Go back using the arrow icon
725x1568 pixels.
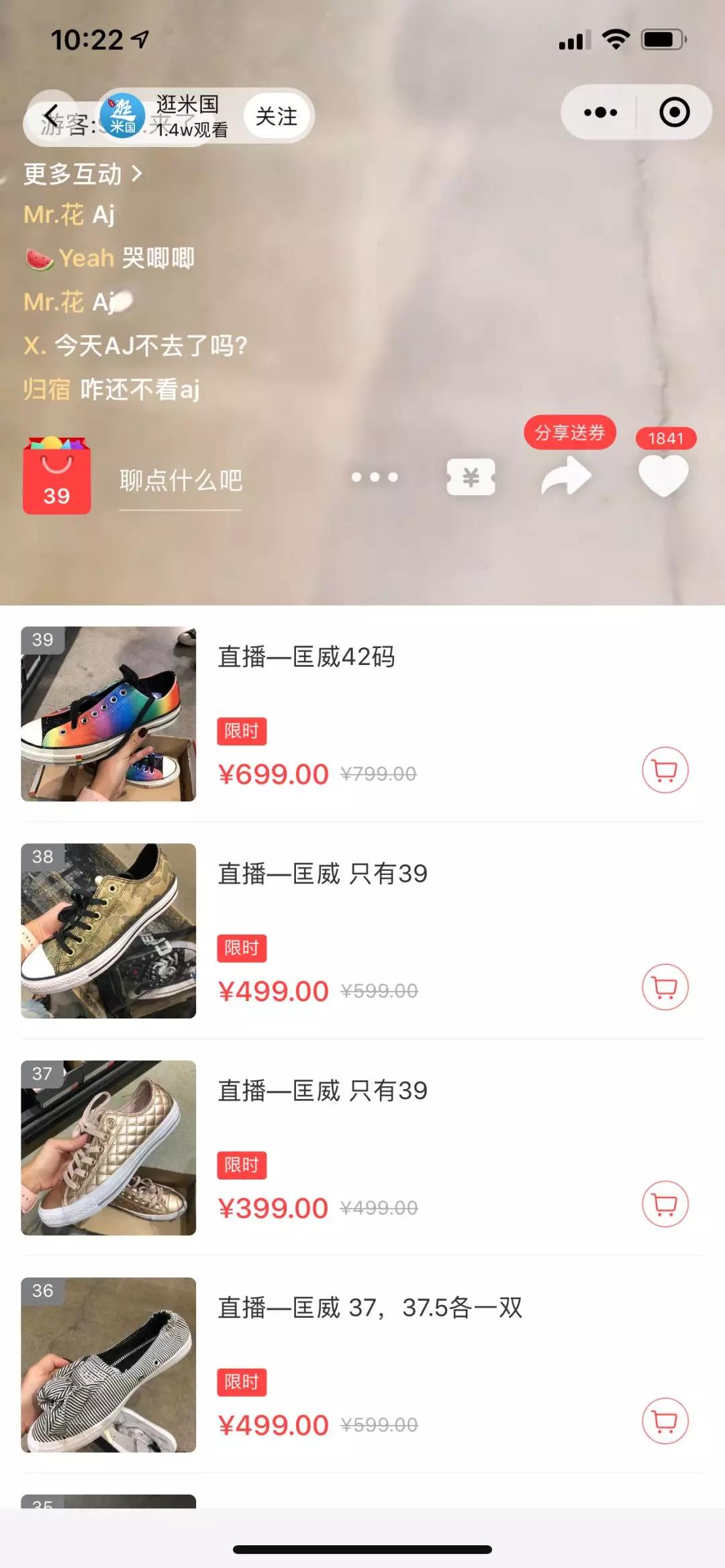coord(51,115)
